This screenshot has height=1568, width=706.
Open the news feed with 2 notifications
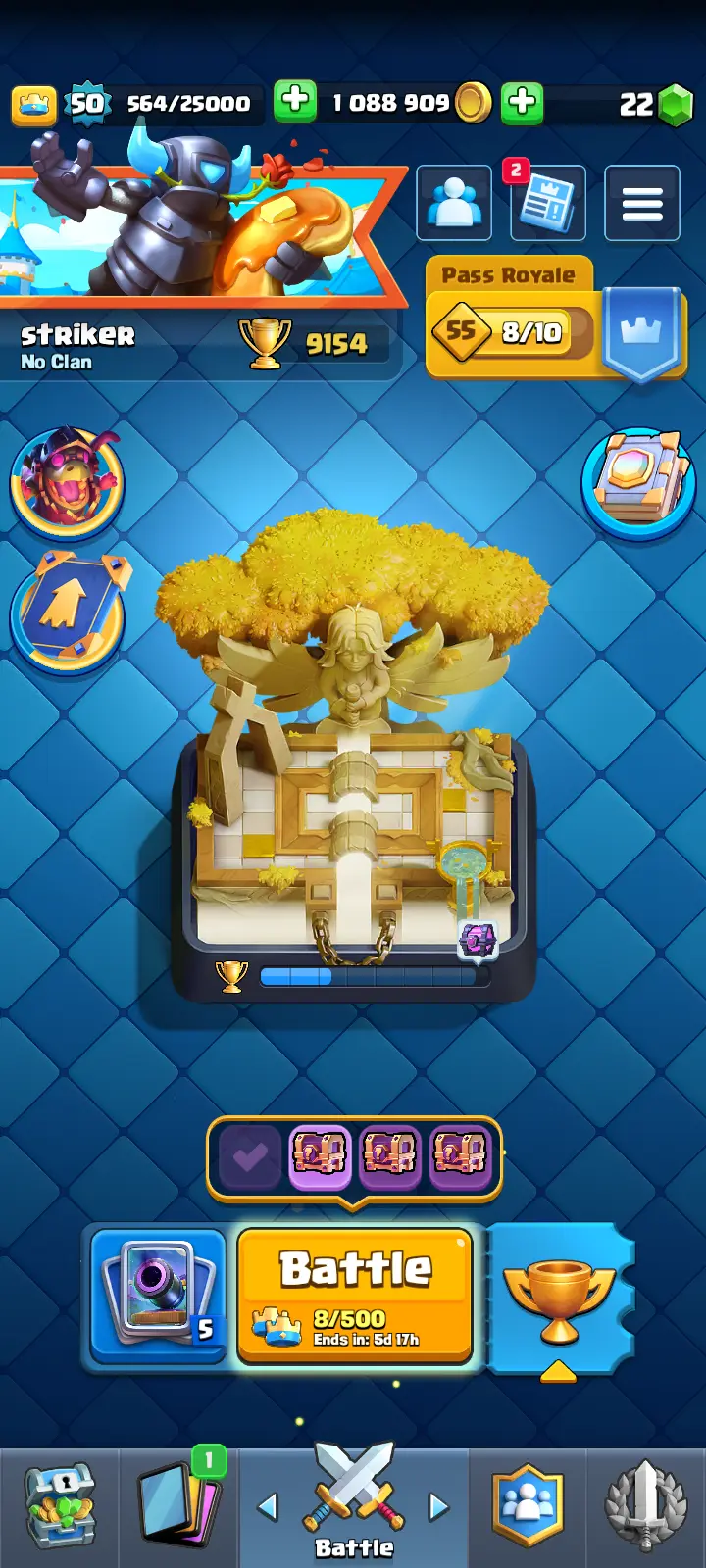click(547, 203)
